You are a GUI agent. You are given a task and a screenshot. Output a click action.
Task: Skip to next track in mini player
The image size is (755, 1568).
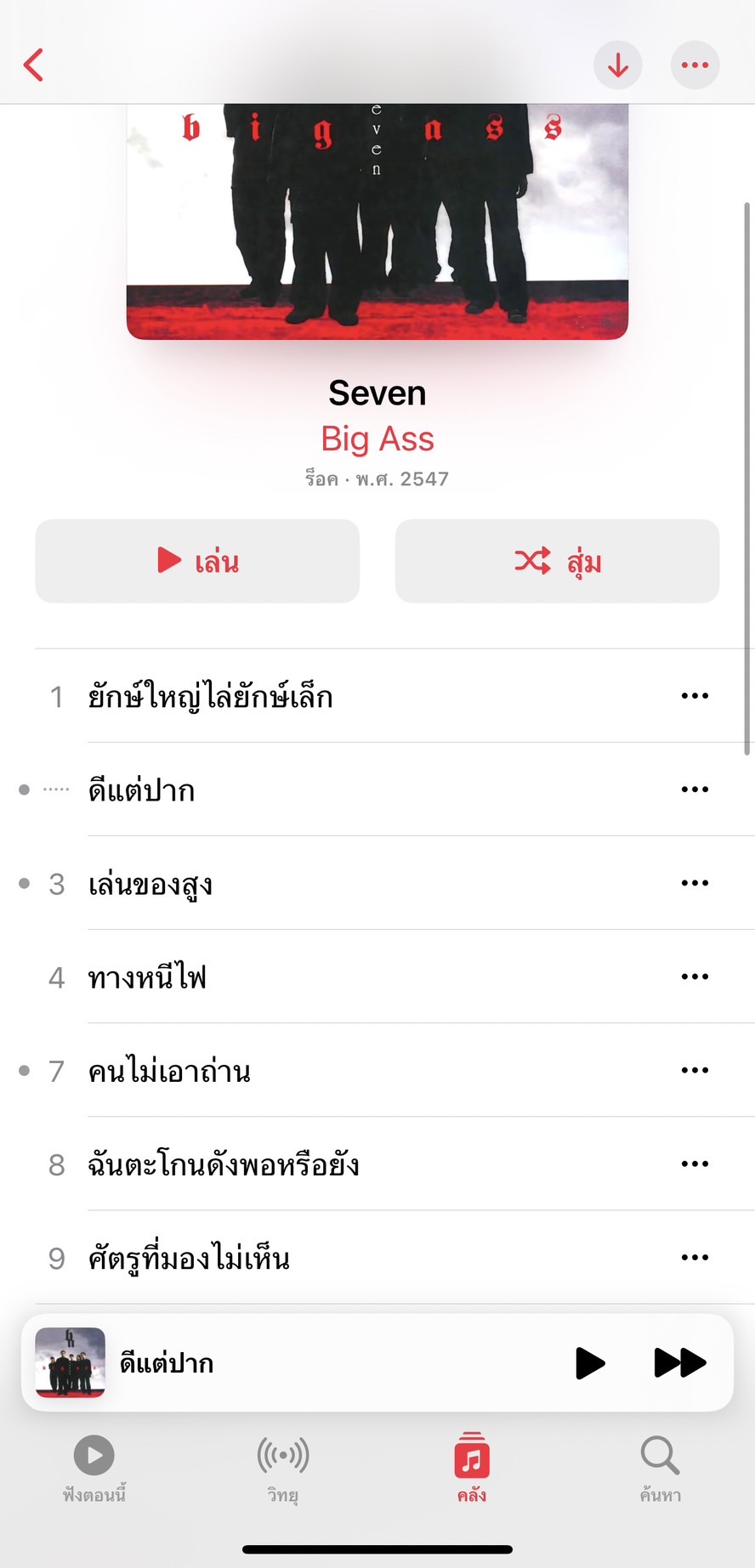click(x=680, y=1362)
